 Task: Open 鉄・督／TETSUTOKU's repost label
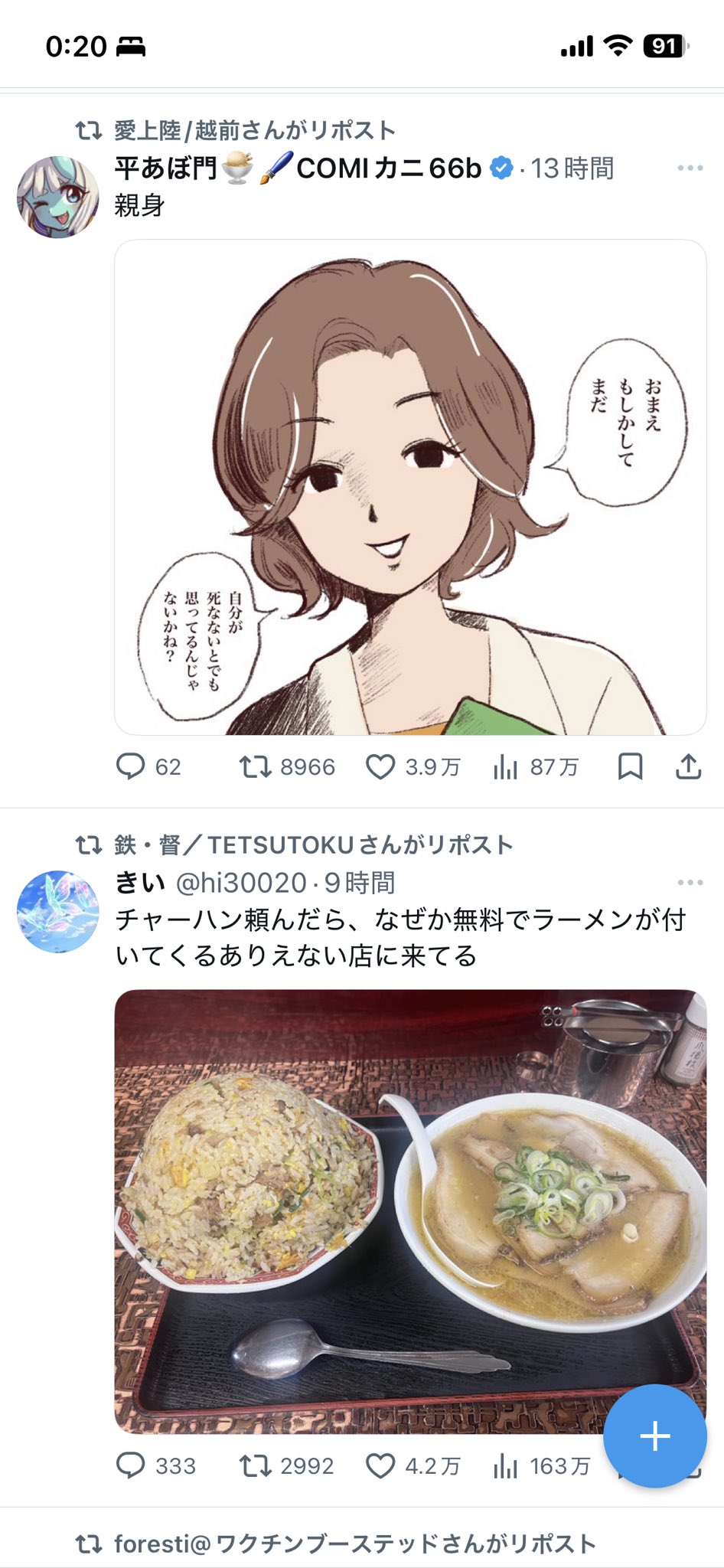tap(295, 845)
